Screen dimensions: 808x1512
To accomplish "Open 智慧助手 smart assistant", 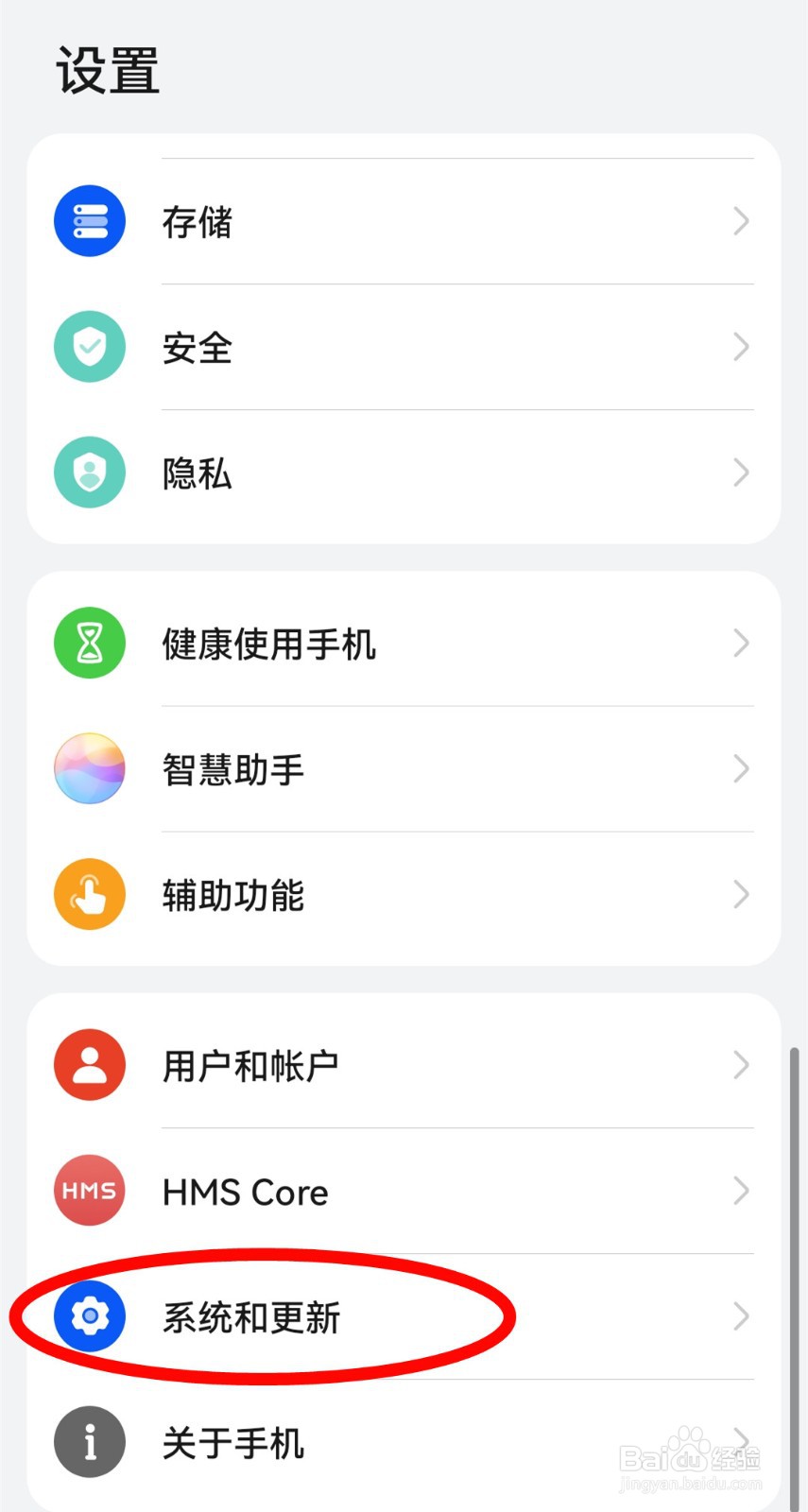I will [404, 770].
